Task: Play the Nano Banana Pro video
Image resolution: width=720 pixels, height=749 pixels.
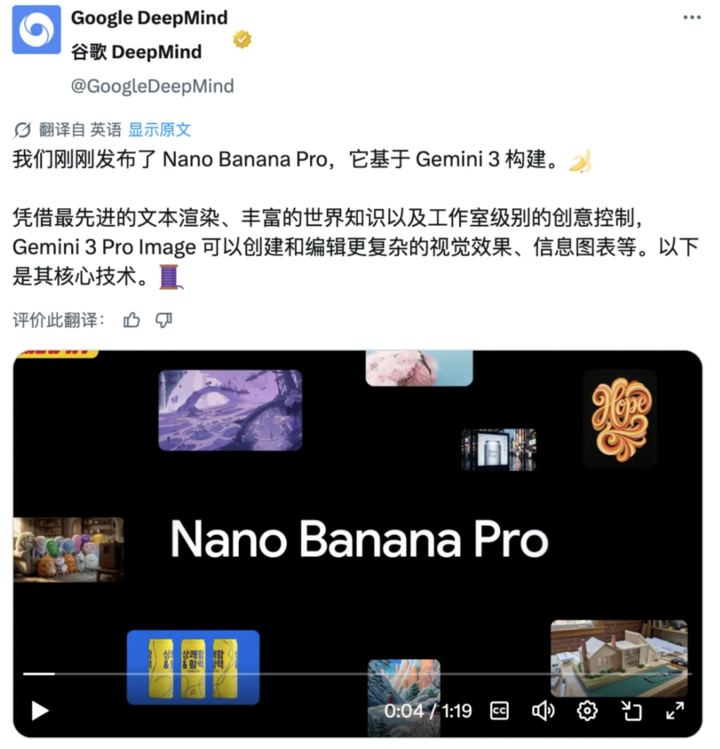Action: pyautogui.click(x=39, y=711)
